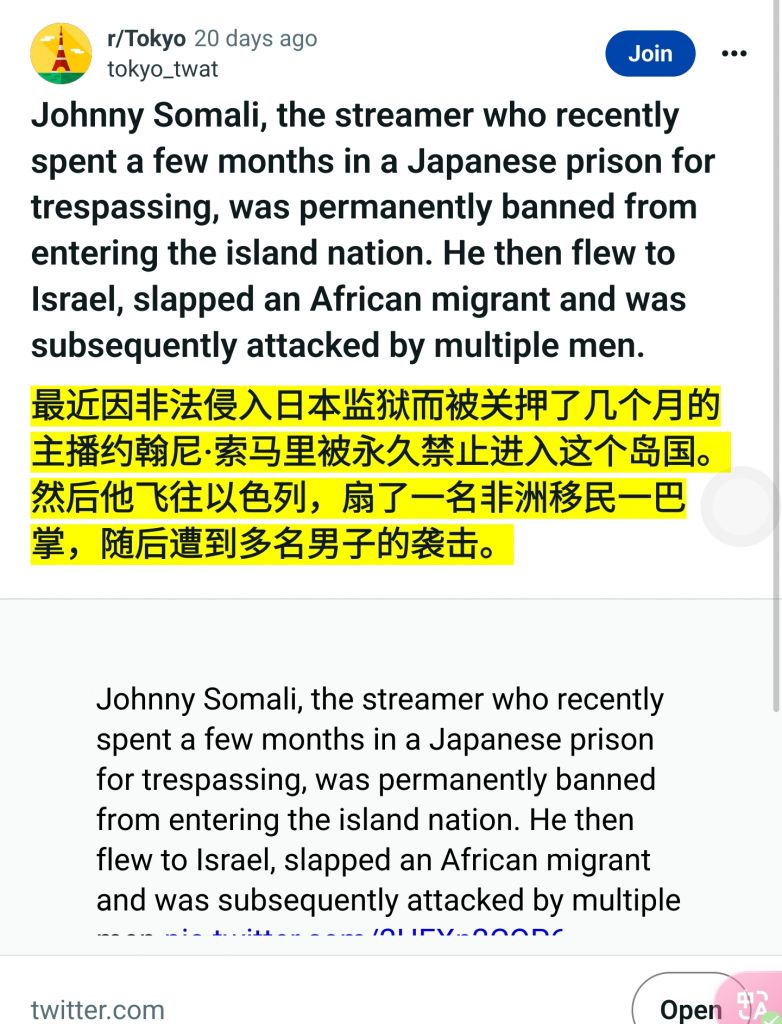Open the embedded tweet preview card

click(x=388, y=800)
